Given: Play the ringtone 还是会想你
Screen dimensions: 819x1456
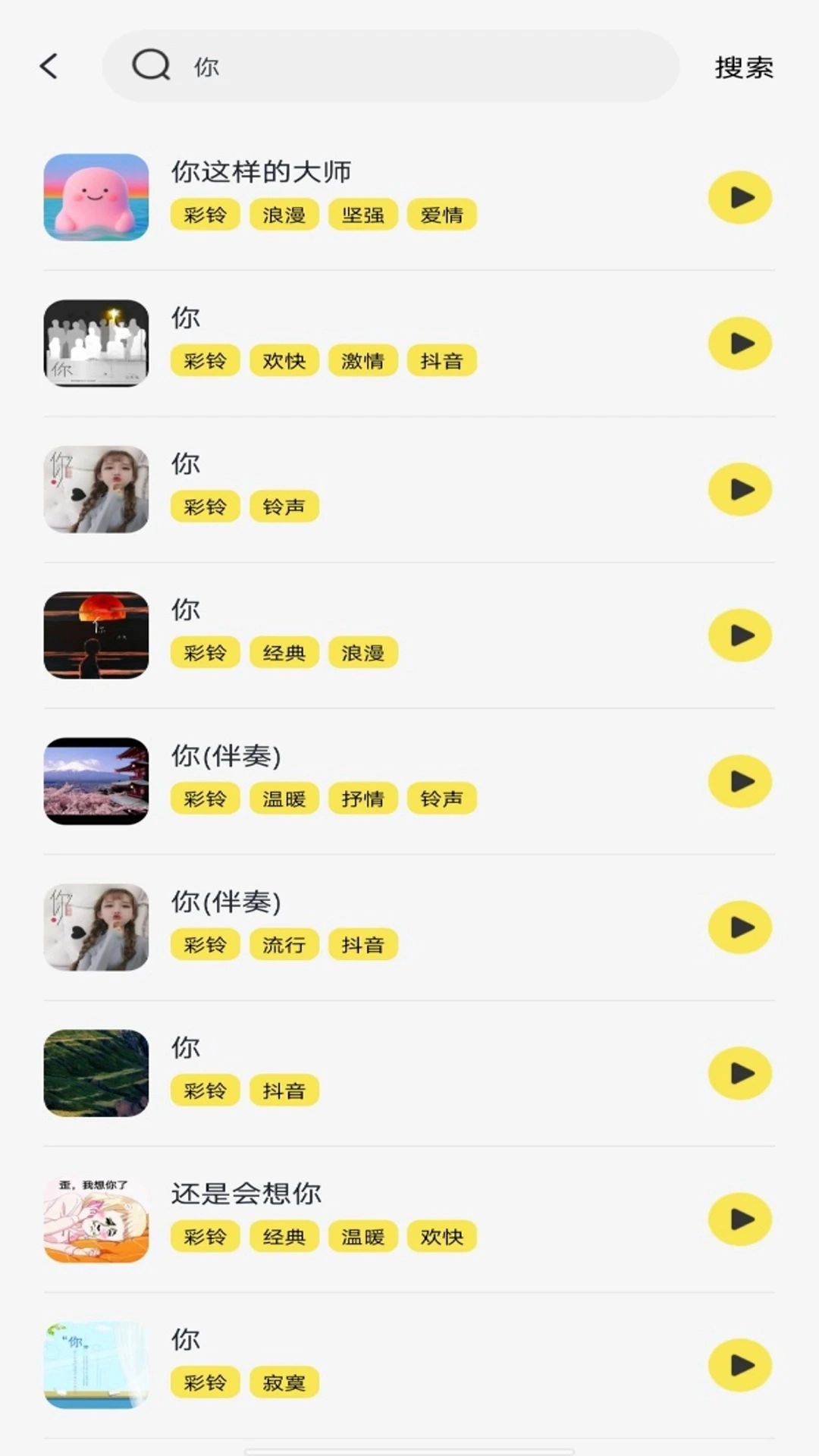Looking at the screenshot, I should [x=740, y=1219].
